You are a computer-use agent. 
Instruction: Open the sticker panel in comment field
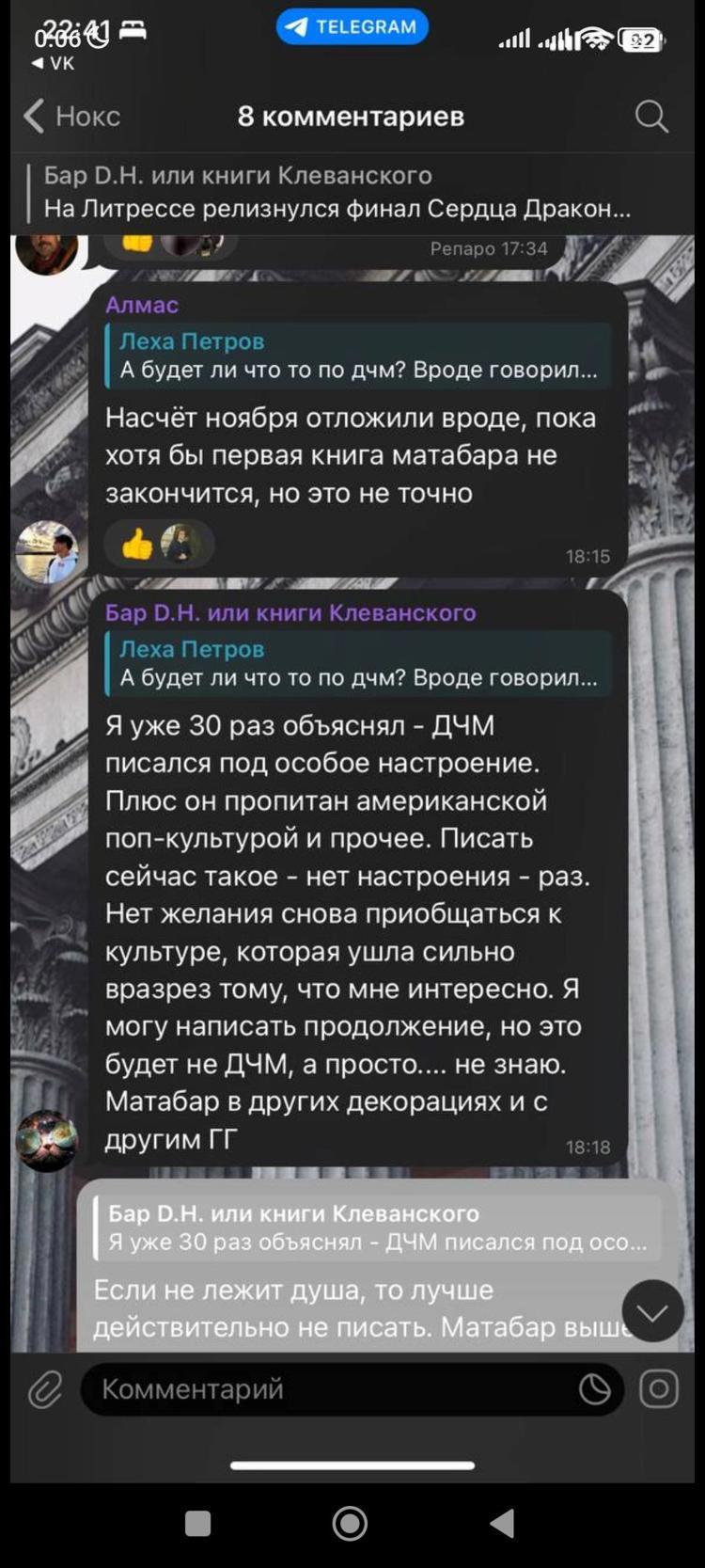click(594, 1389)
